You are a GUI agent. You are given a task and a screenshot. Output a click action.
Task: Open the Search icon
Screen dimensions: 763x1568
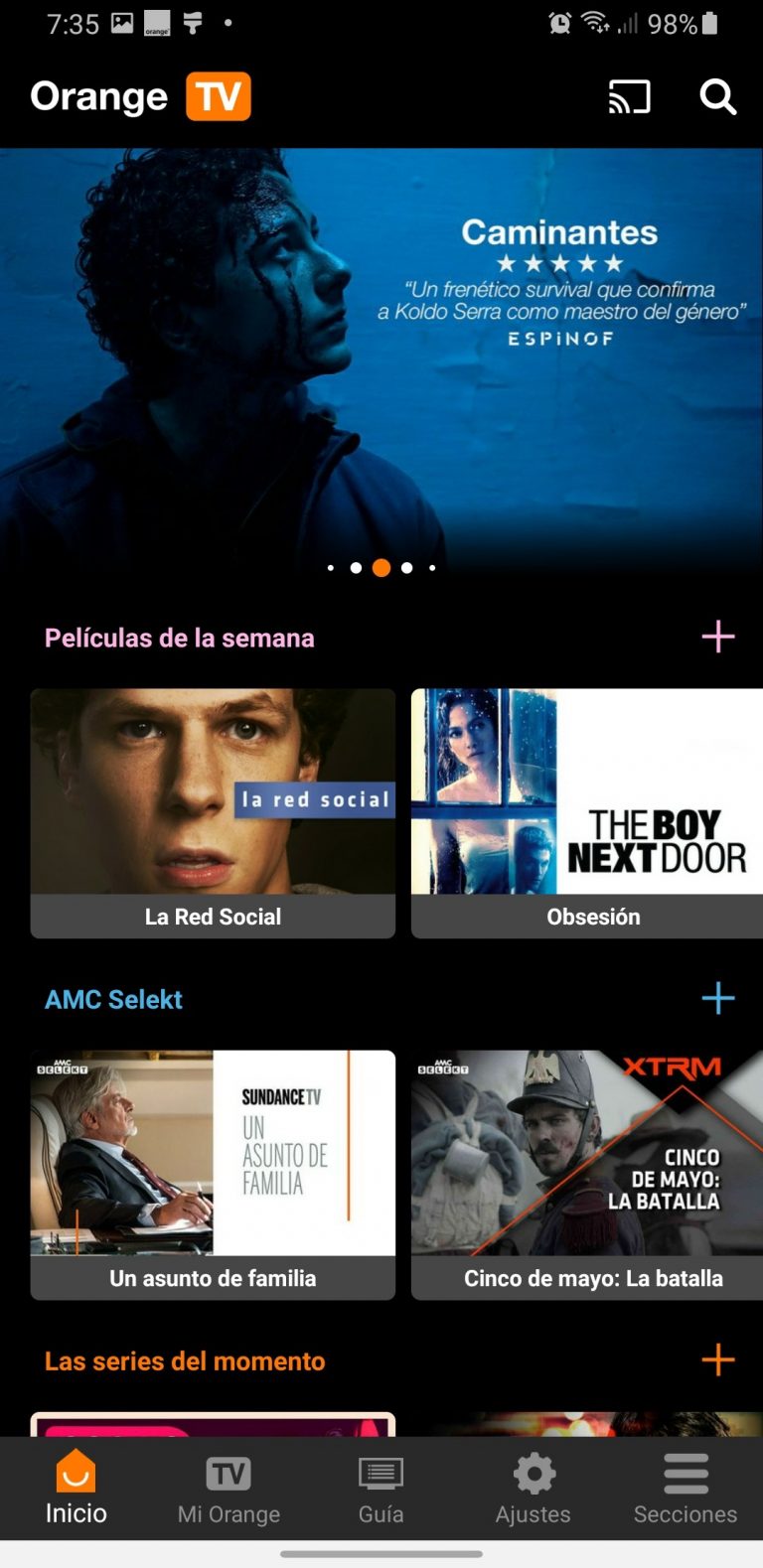click(717, 96)
